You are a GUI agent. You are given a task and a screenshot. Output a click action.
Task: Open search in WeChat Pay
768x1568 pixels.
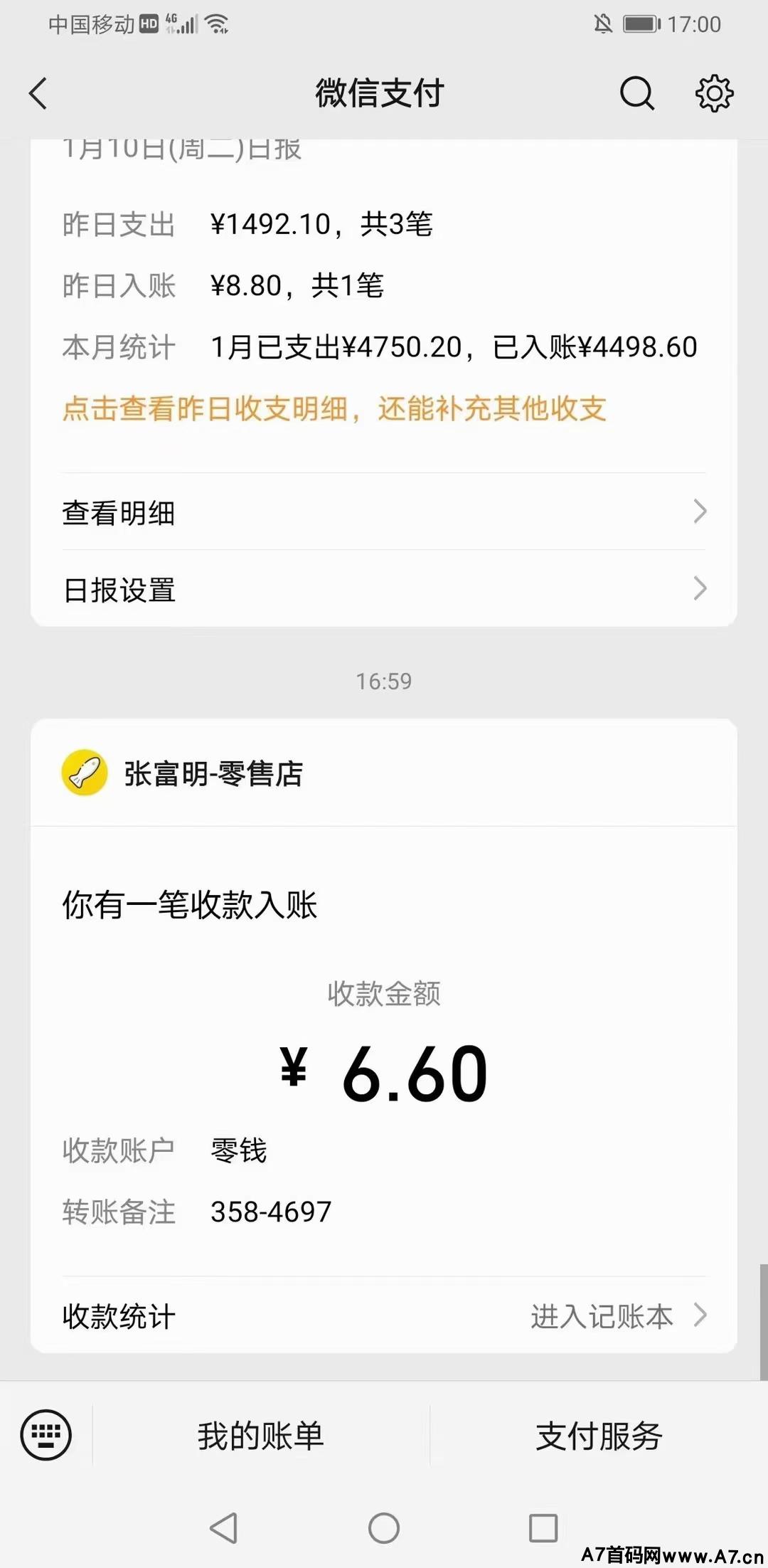(636, 93)
